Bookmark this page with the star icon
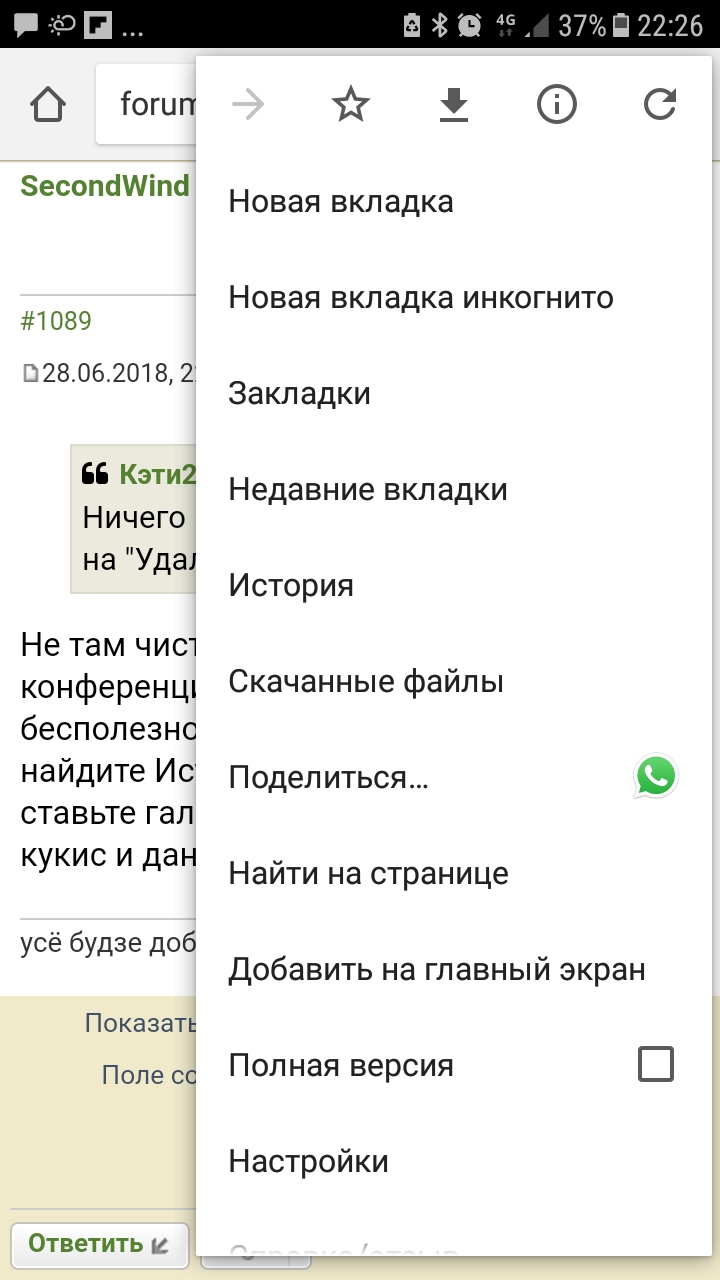The height and width of the screenshot is (1280, 720). (x=351, y=104)
